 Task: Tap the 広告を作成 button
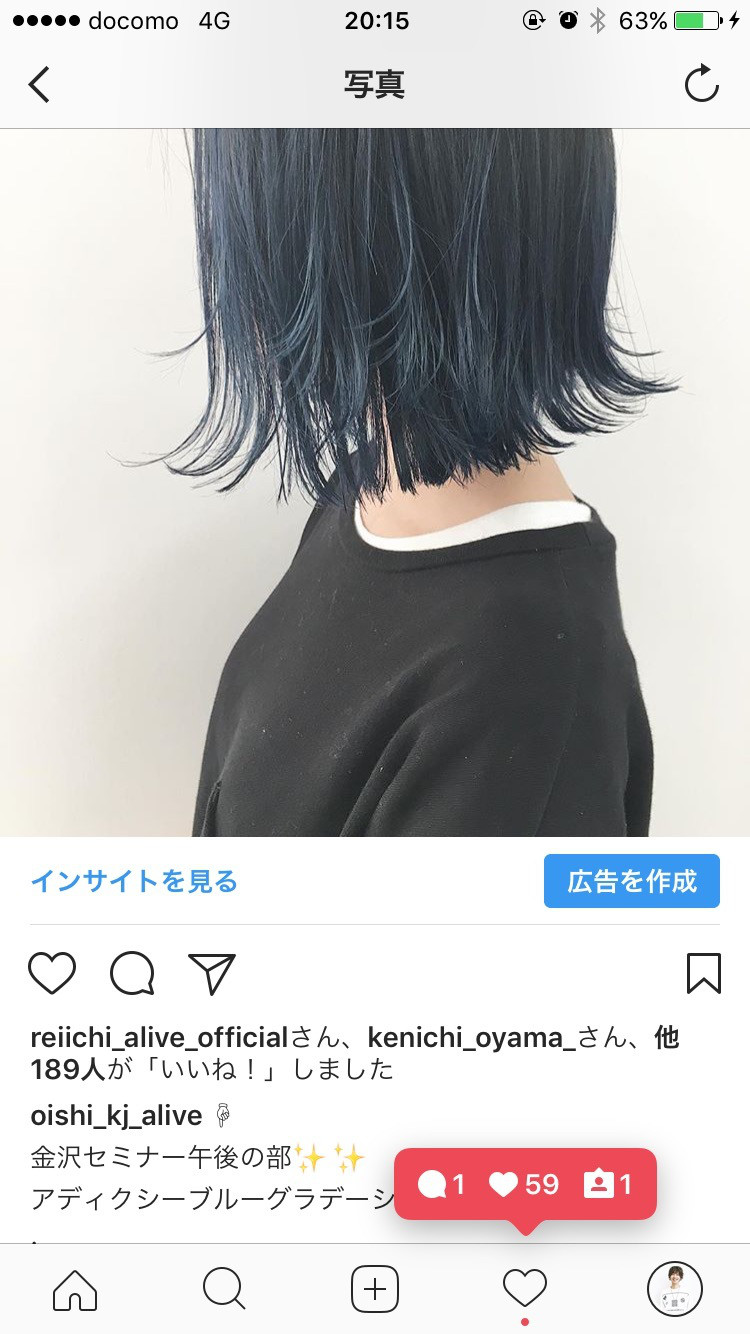631,881
